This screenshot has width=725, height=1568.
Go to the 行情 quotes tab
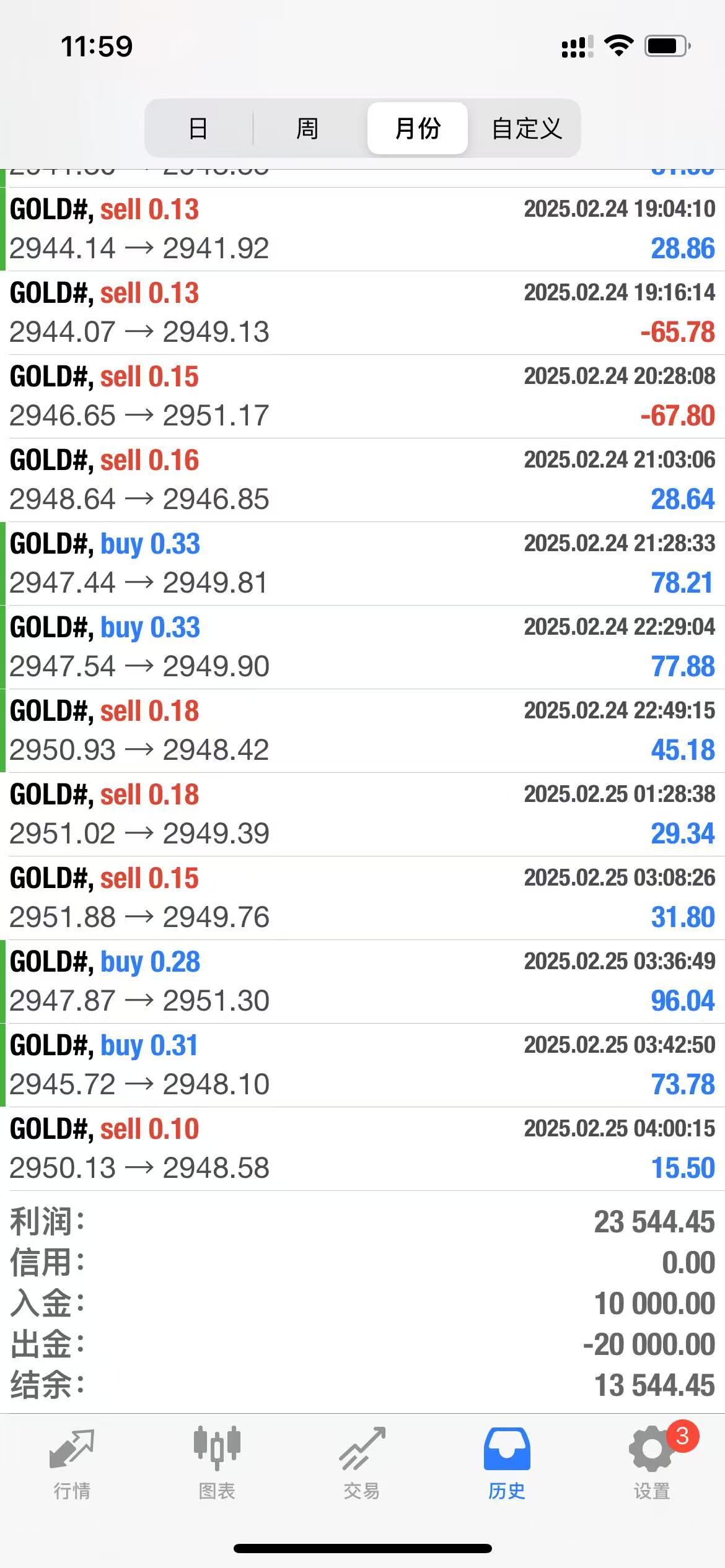click(72, 1464)
